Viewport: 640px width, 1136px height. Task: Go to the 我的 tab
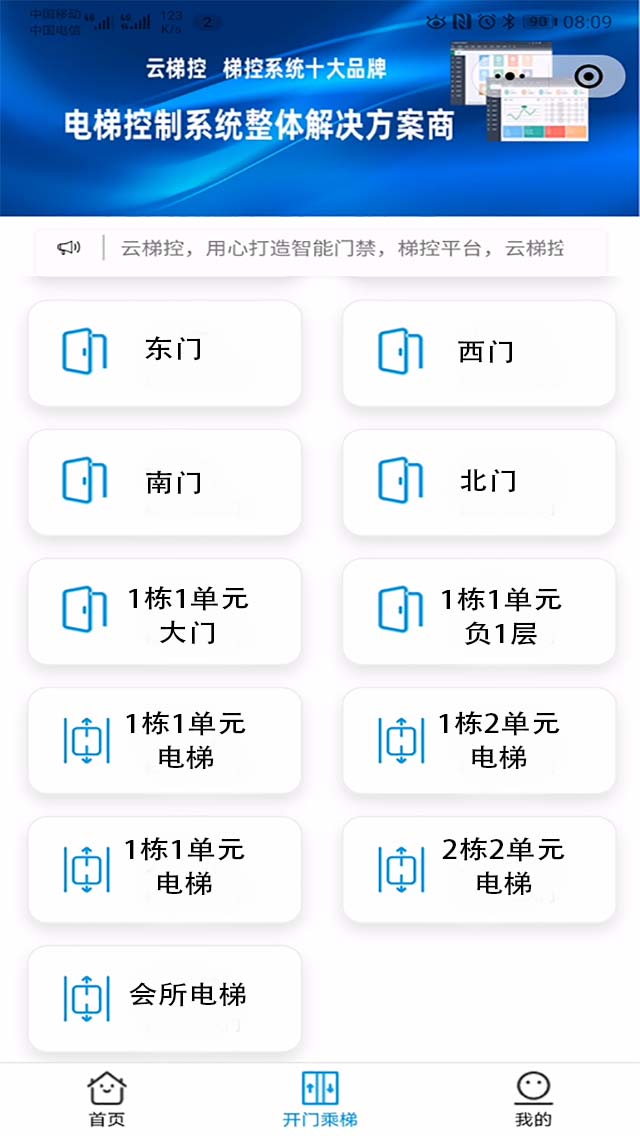[x=533, y=1097]
